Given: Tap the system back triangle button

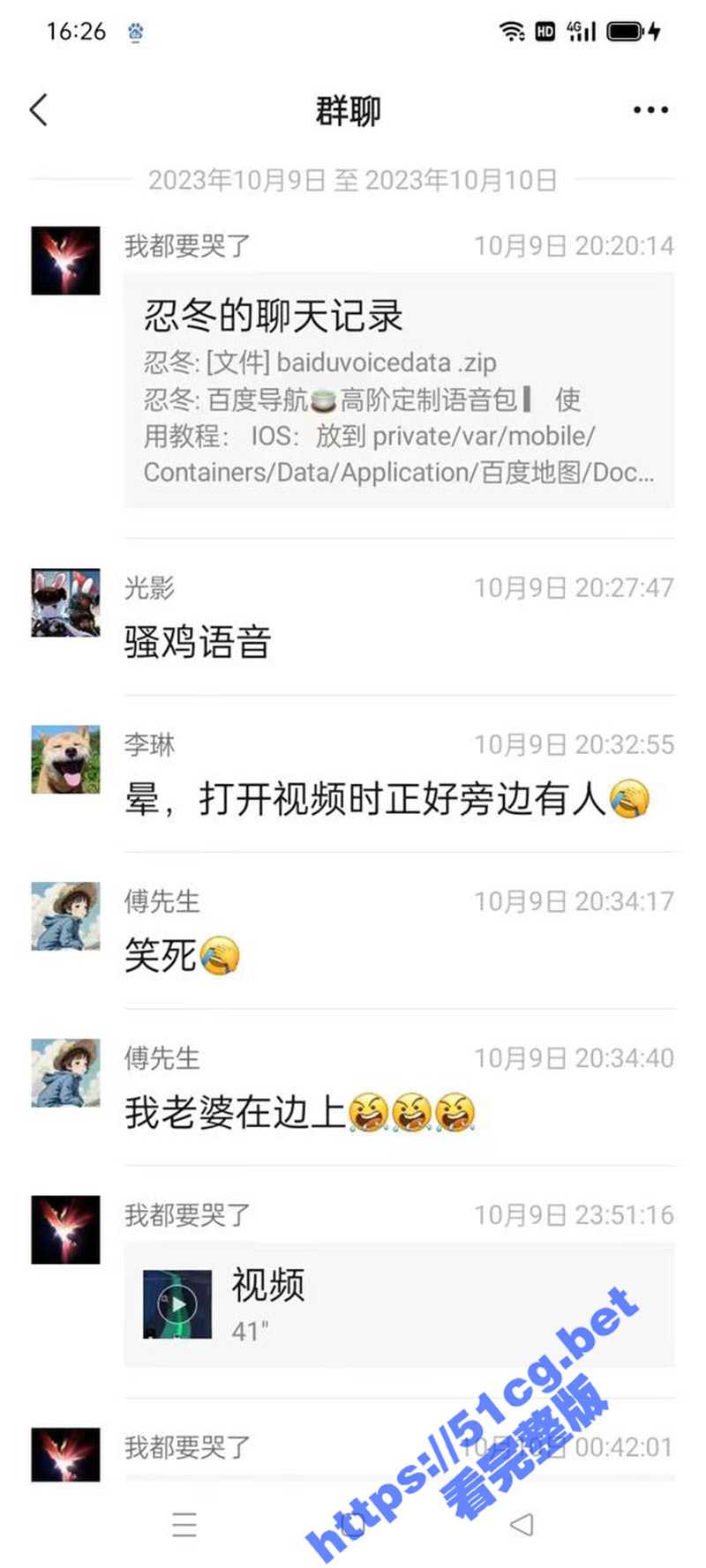Looking at the screenshot, I should point(522,1524).
